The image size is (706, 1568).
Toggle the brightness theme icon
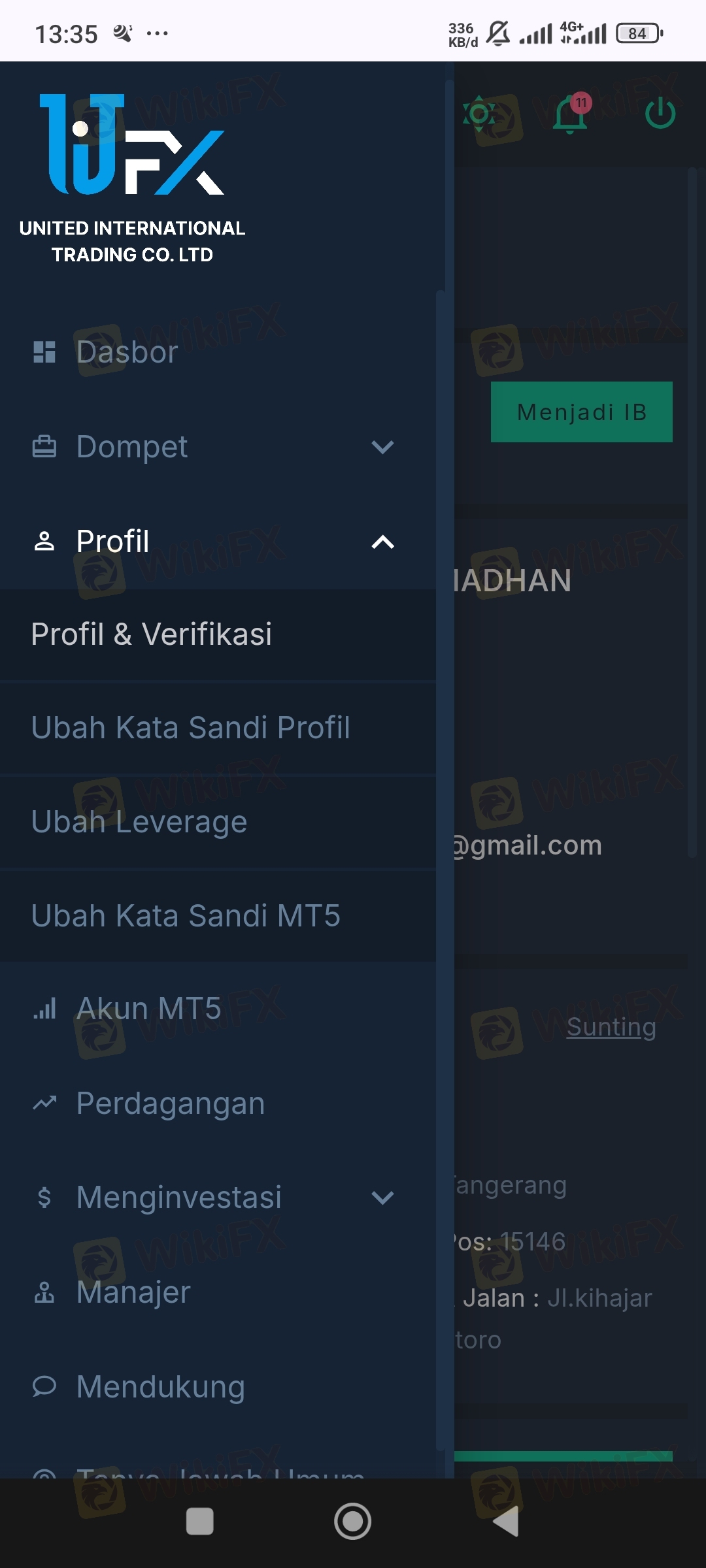point(479,114)
